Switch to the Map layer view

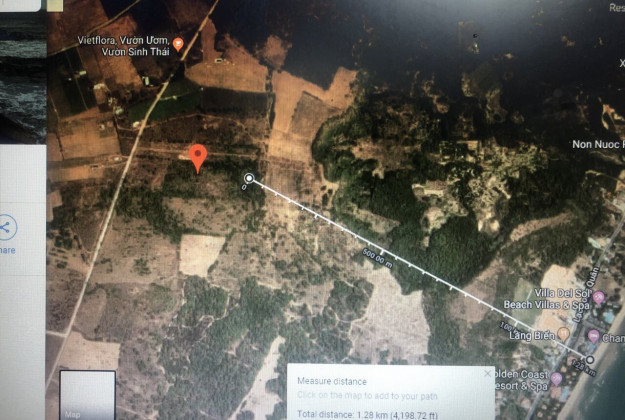pyautogui.click(x=87, y=394)
